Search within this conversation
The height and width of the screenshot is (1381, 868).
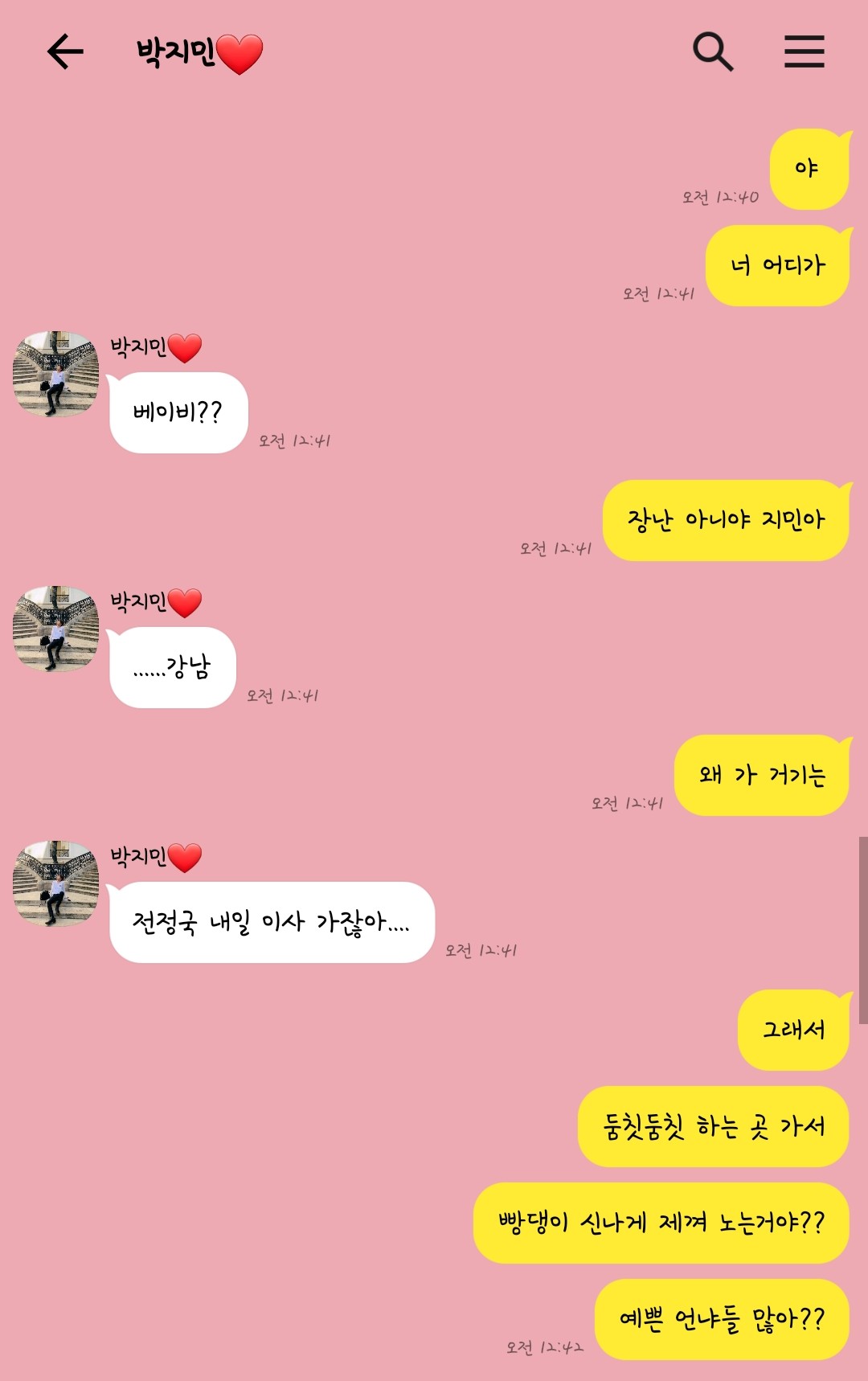coord(713,52)
